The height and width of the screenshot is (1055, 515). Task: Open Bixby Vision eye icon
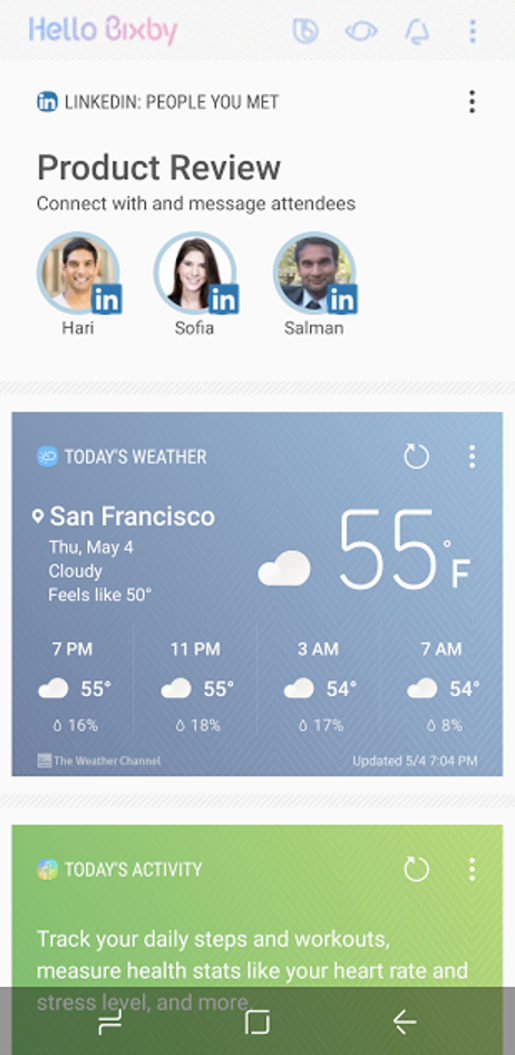click(x=361, y=31)
